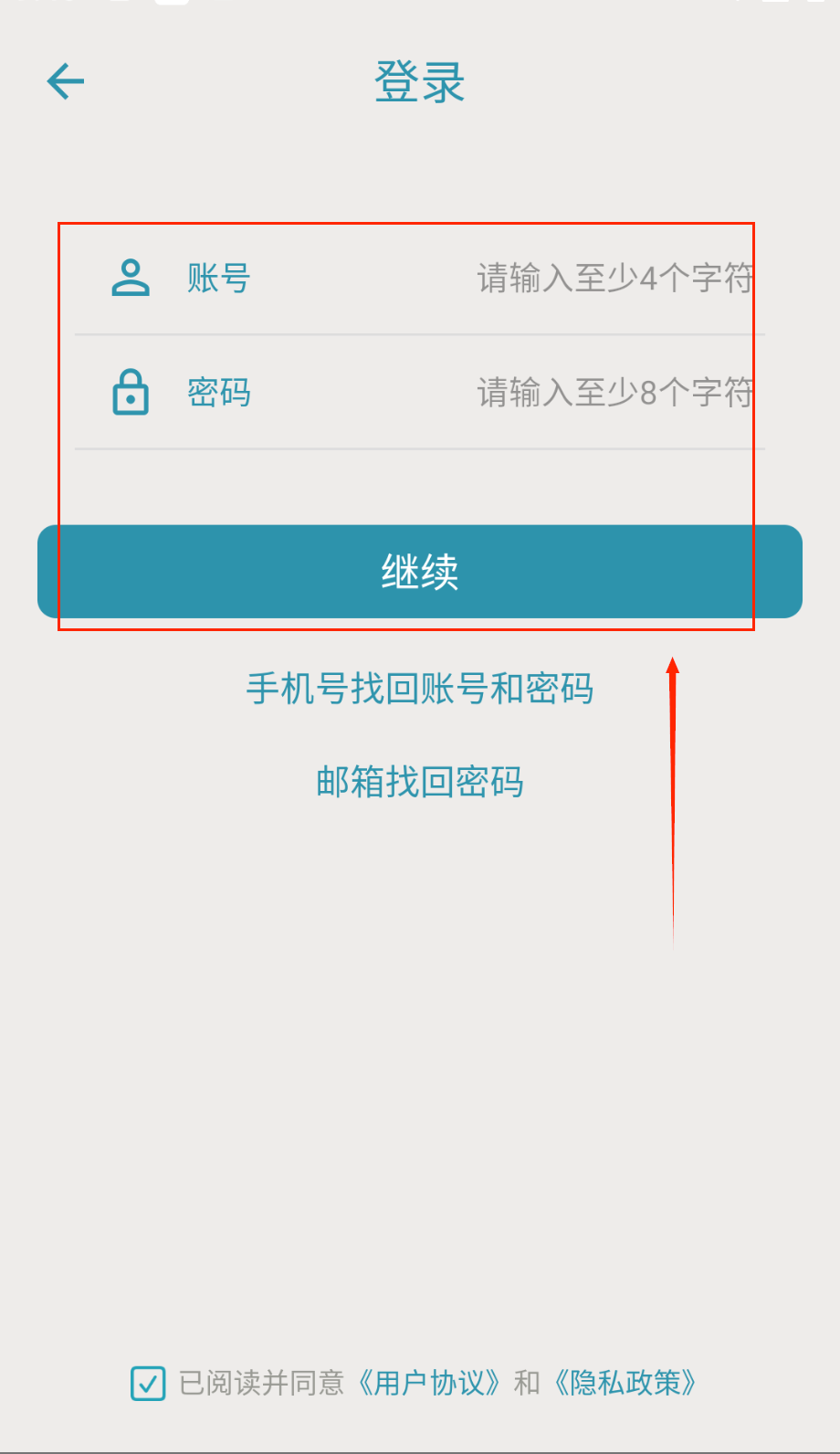Image resolution: width=840 pixels, height=1454 pixels.
Task: Uncheck the 已阅读并同意 agreement checkbox
Action: coord(148,1383)
